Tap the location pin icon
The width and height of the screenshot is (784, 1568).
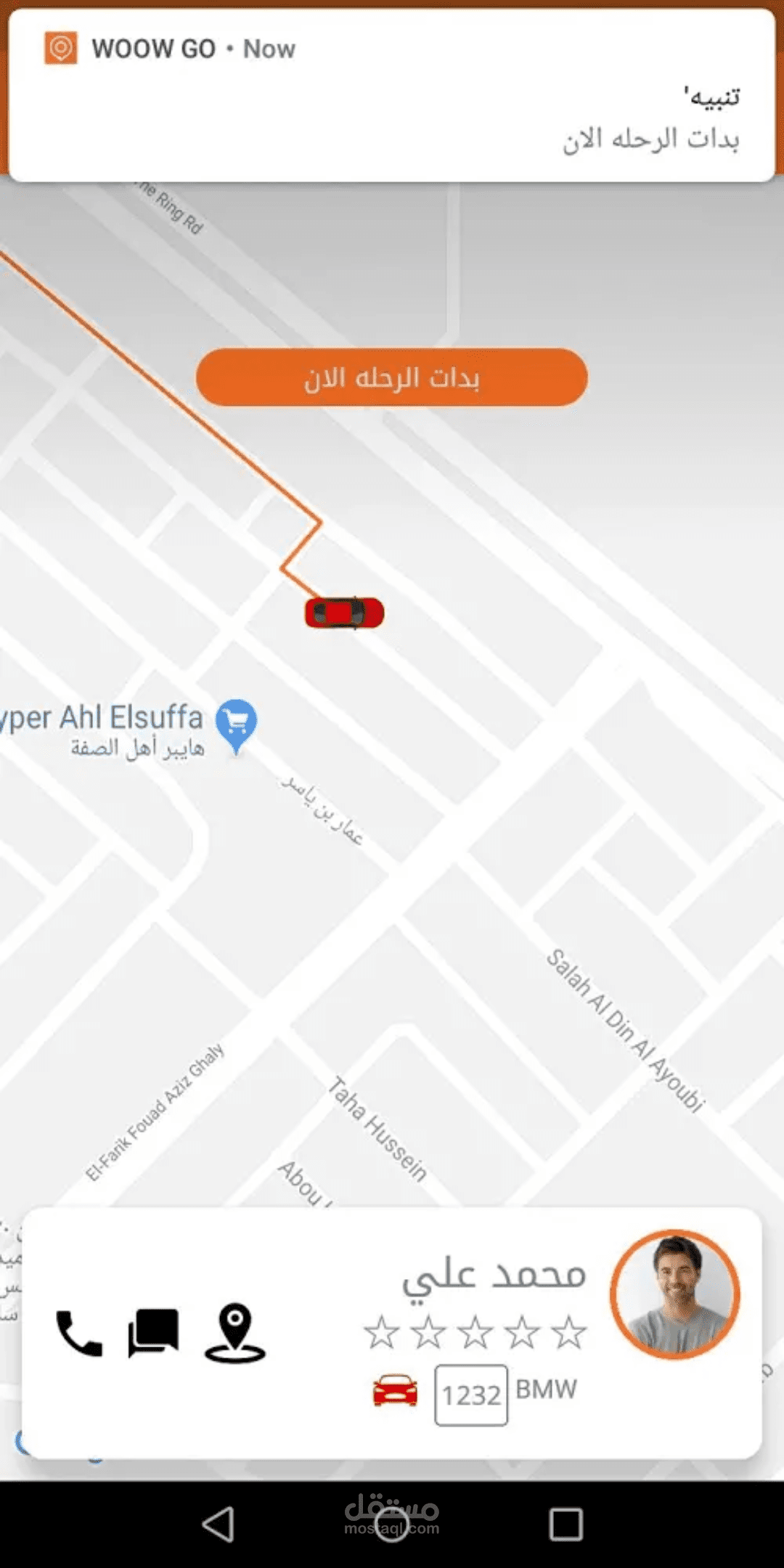pos(235,1333)
